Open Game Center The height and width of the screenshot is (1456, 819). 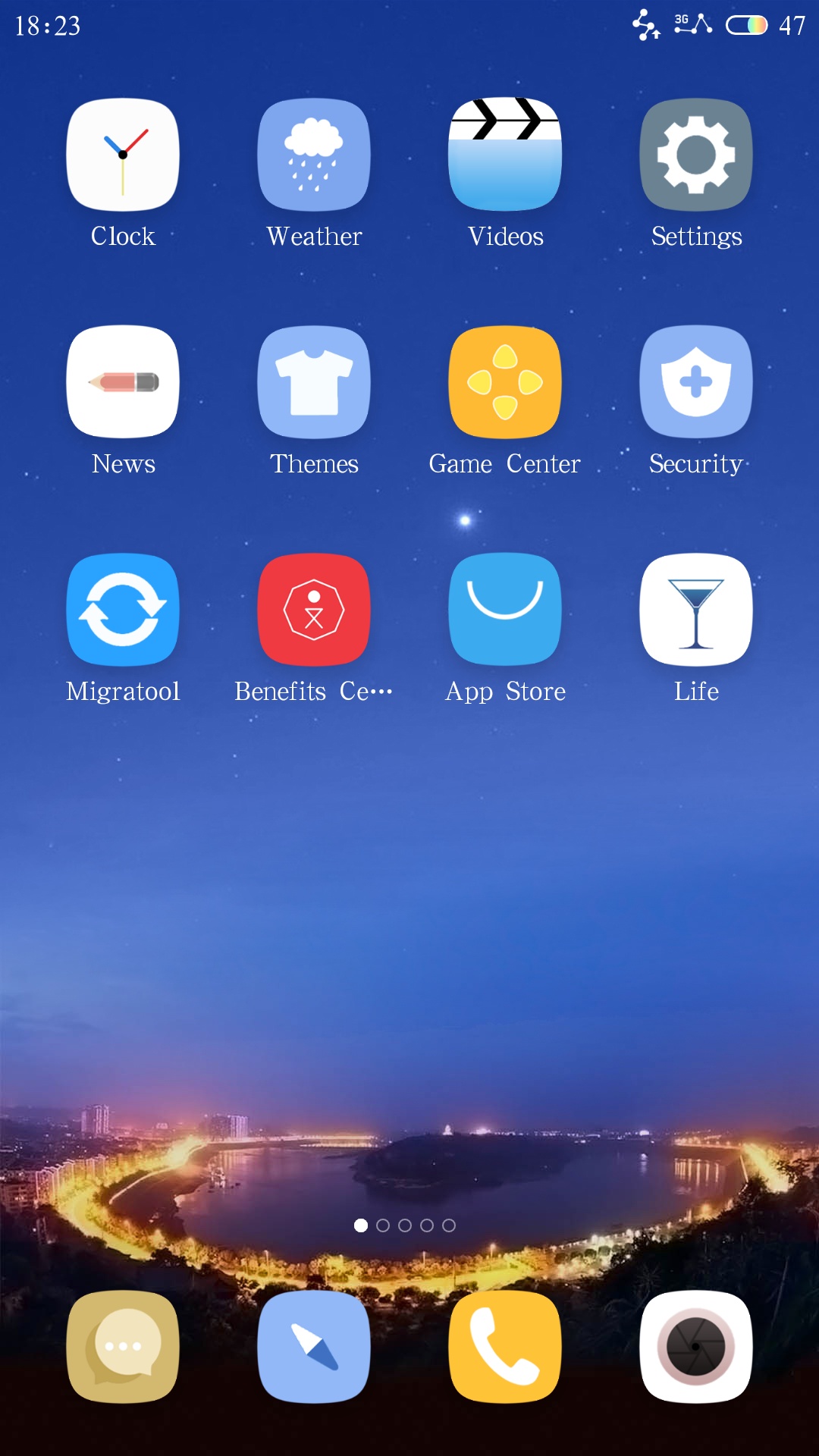point(505,382)
